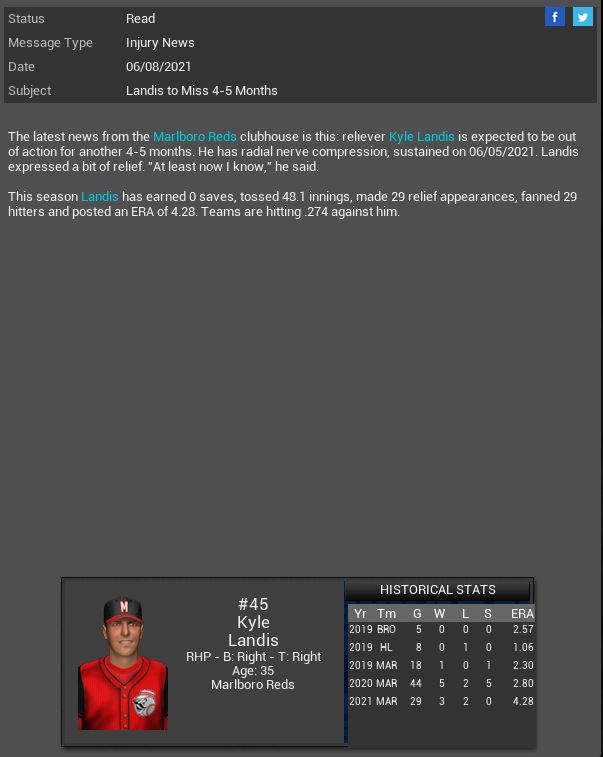Share this news on Twitter

[x=583, y=17]
